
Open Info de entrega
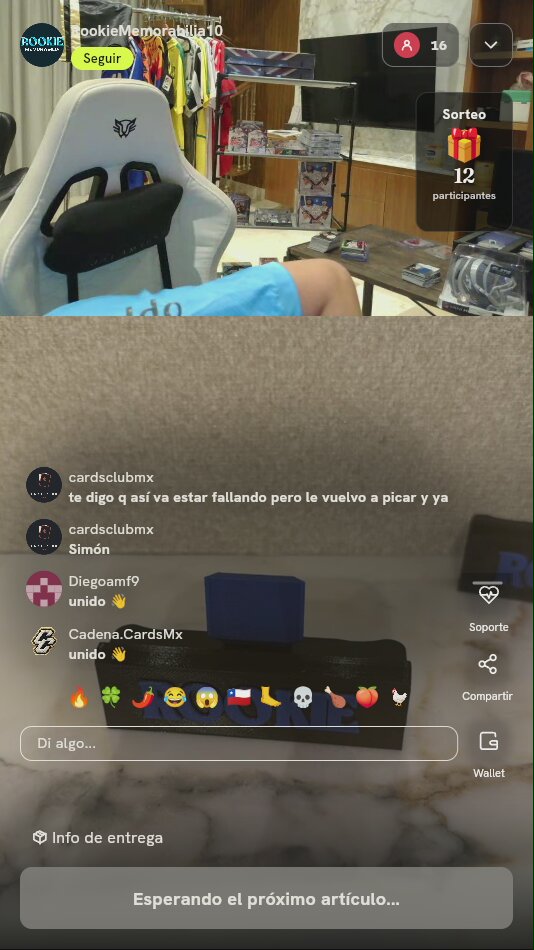pyautogui.click(x=98, y=838)
